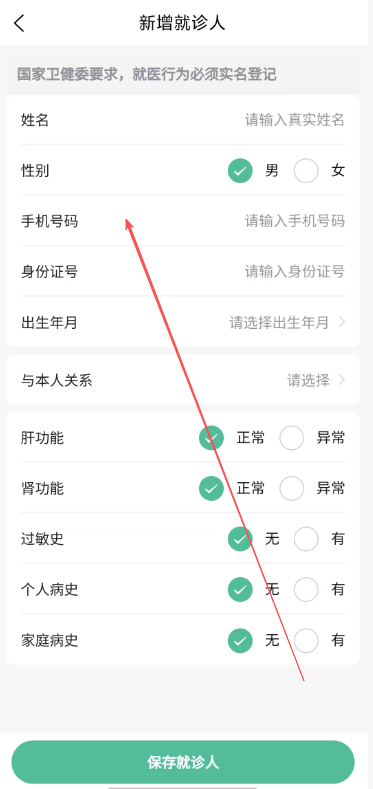
Task: Focus the 身份证号 input field
Action: click(183, 272)
